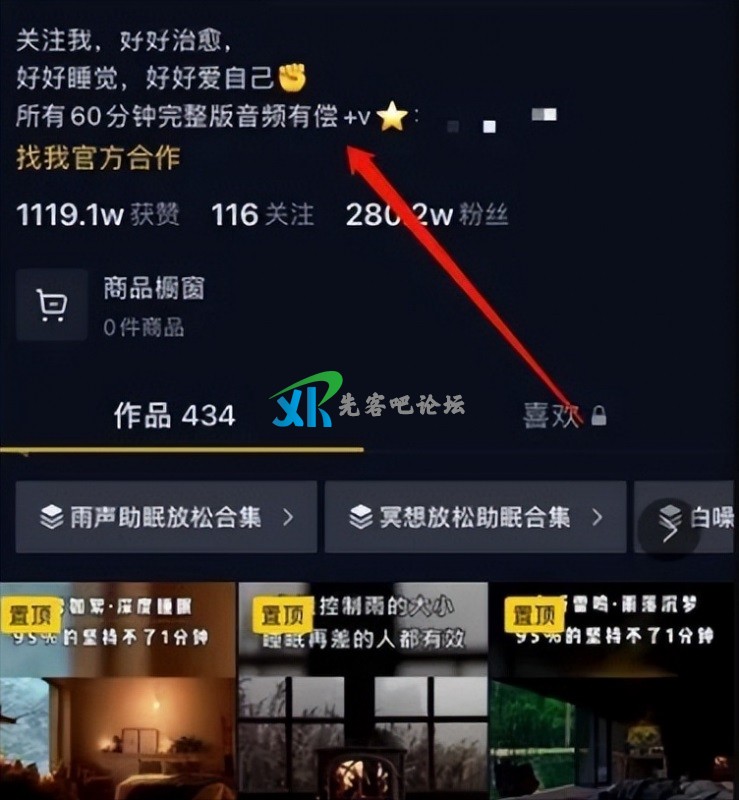The height and width of the screenshot is (800, 739).
Task: Open the 雨声助眠放松合集 collection
Action: (x=166, y=517)
